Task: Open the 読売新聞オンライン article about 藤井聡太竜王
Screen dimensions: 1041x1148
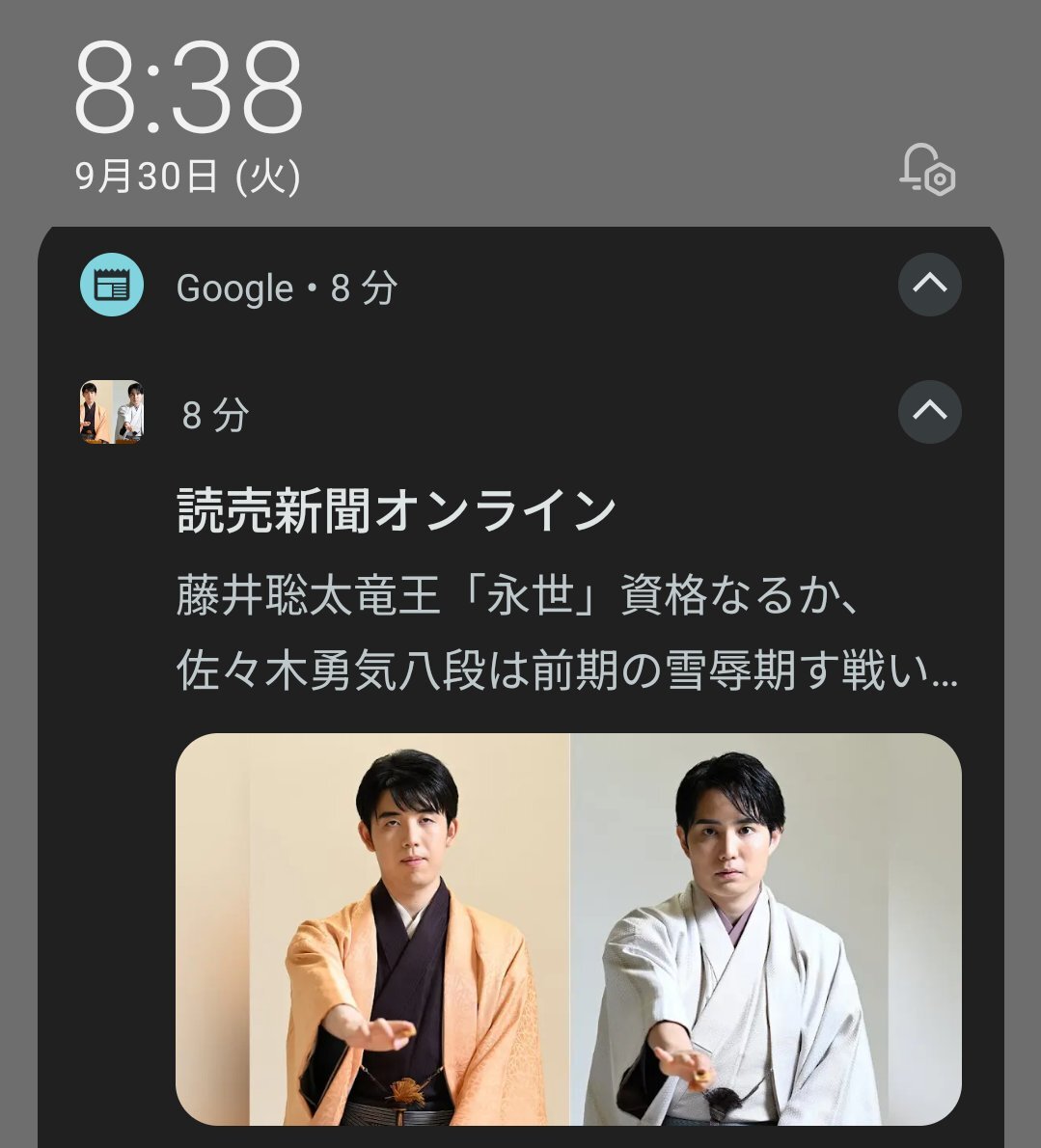Action: (566, 632)
